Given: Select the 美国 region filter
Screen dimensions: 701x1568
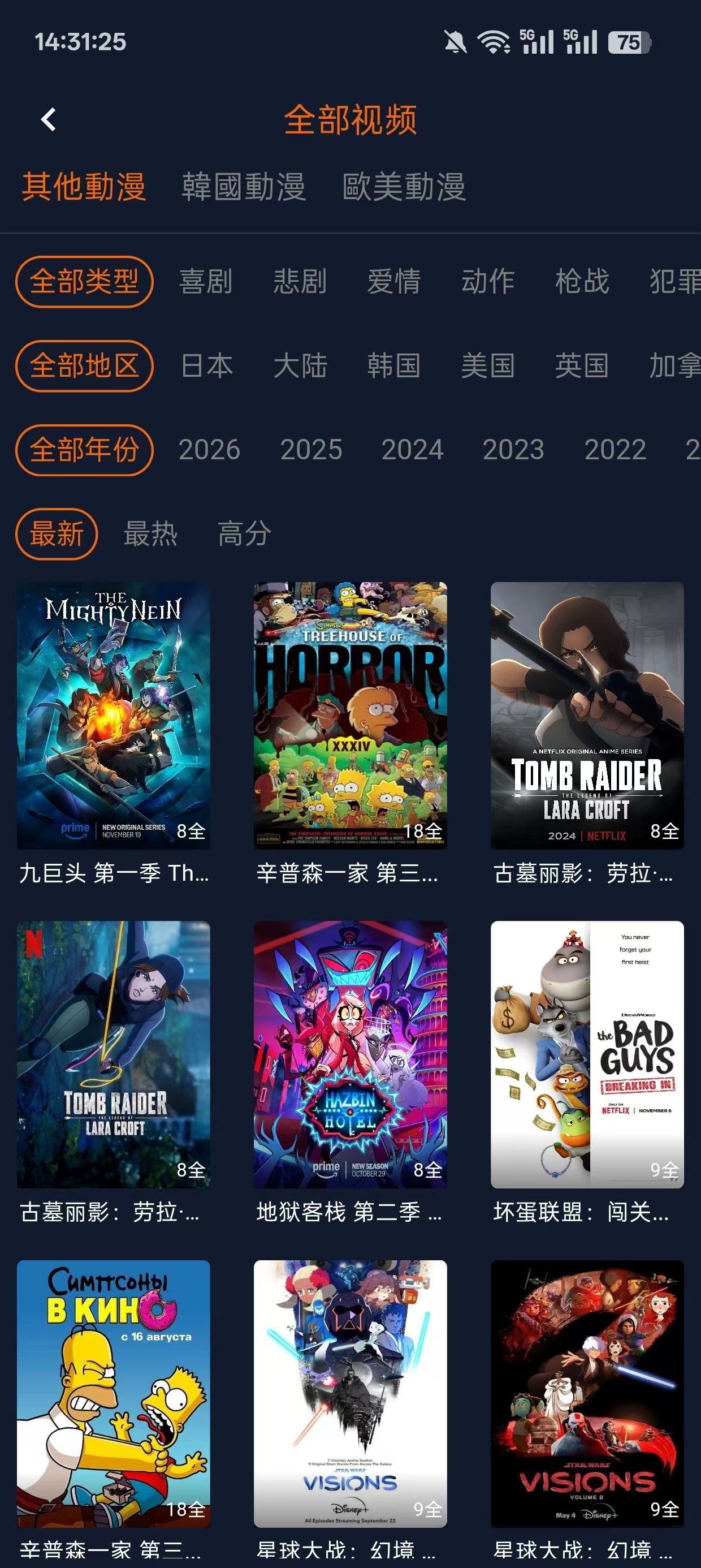Looking at the screenshot, I should tap(489, 365).
